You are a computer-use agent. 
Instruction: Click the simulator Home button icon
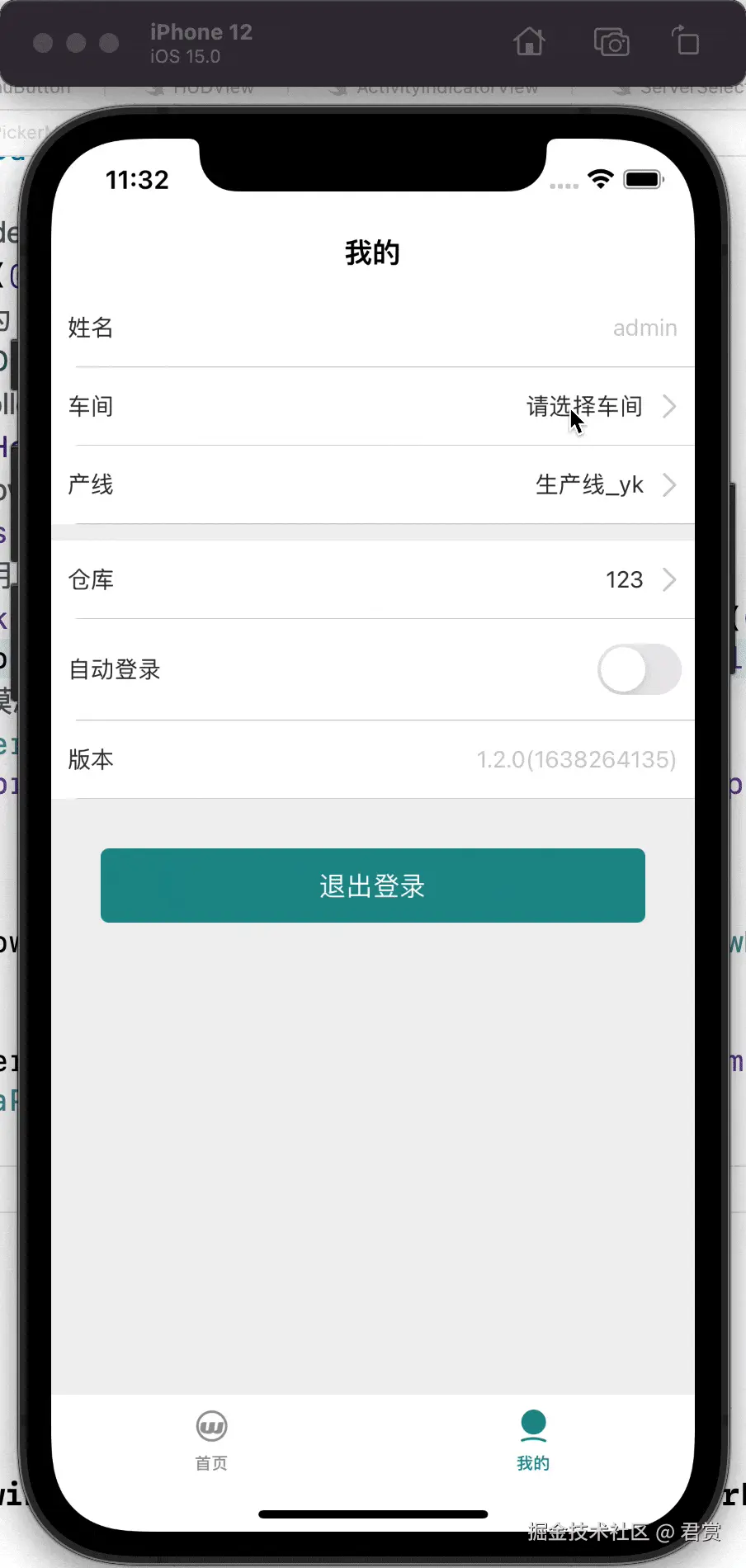pos(529,41)
